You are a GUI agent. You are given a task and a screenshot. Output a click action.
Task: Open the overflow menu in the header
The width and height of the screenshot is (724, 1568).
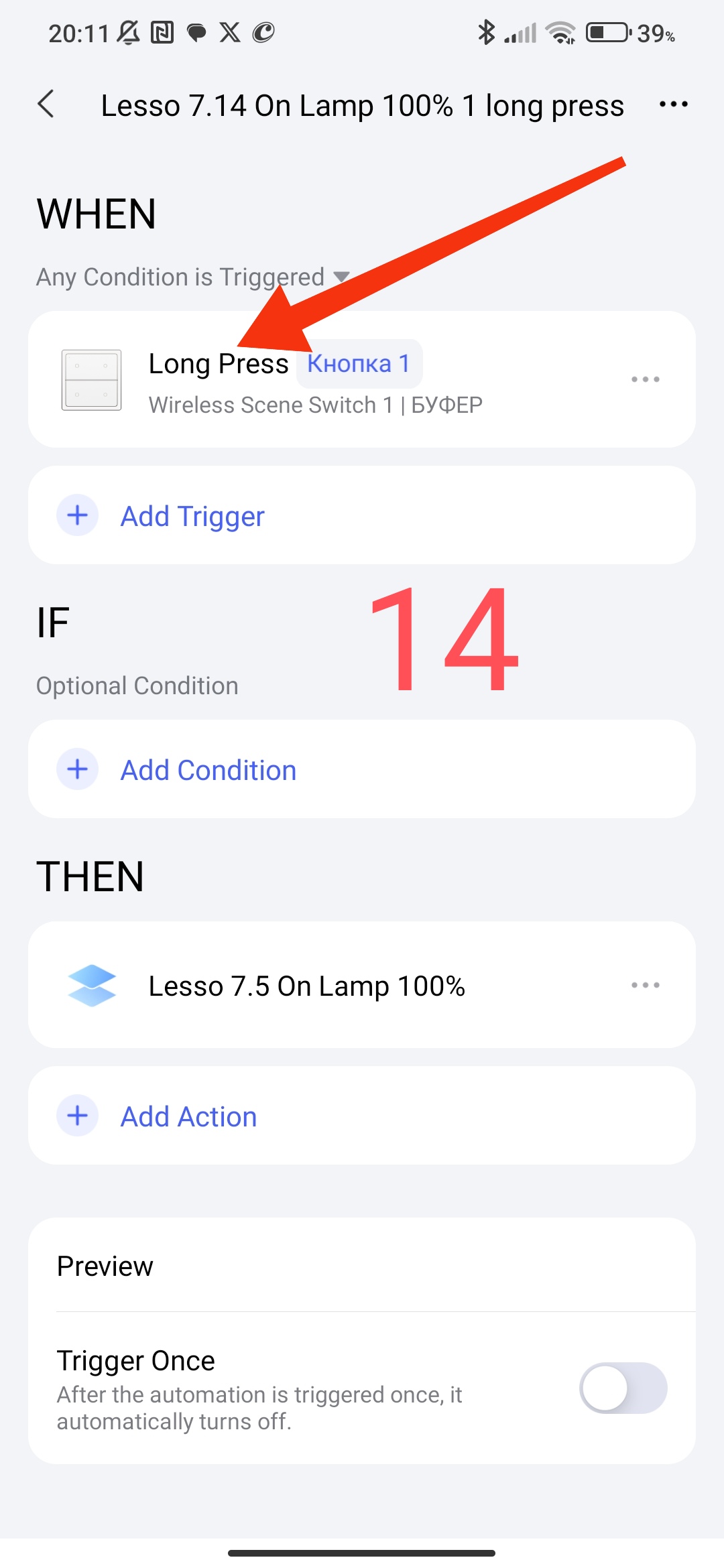673,105
